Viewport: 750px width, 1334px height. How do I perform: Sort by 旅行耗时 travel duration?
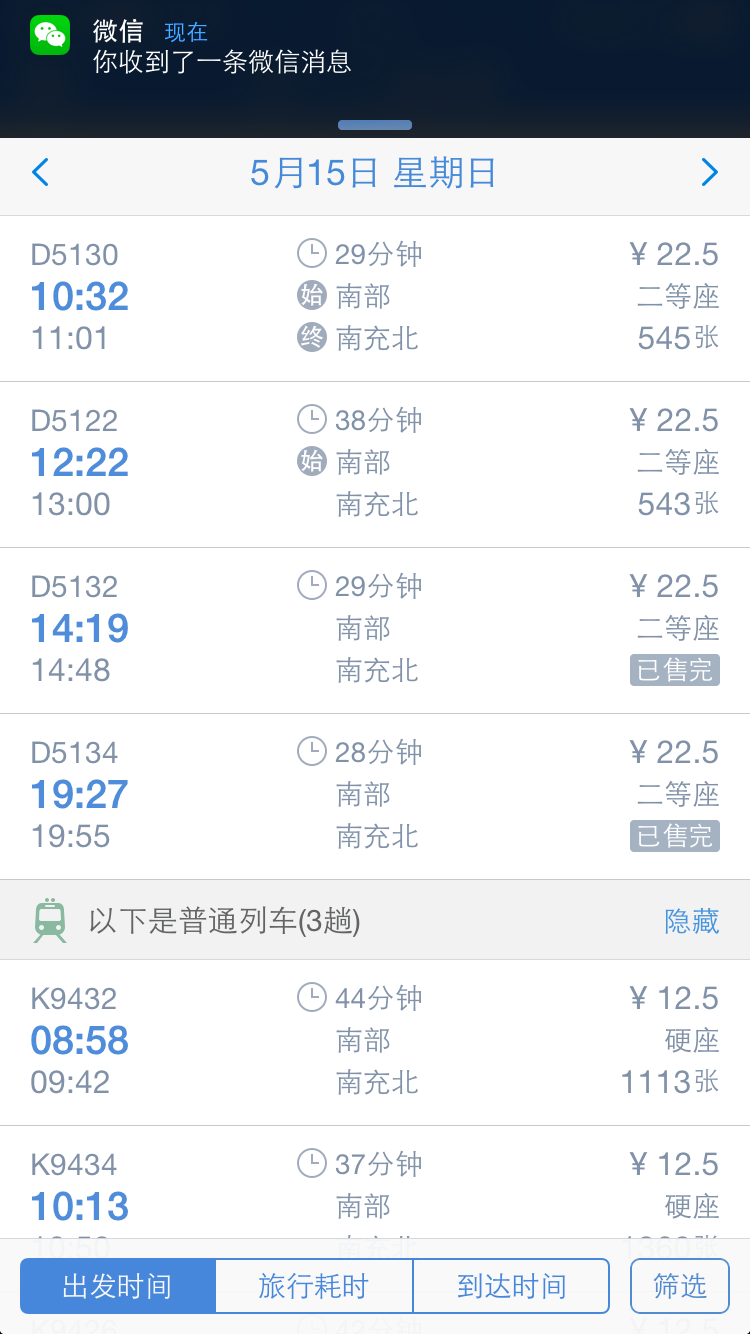point(314,1286)
